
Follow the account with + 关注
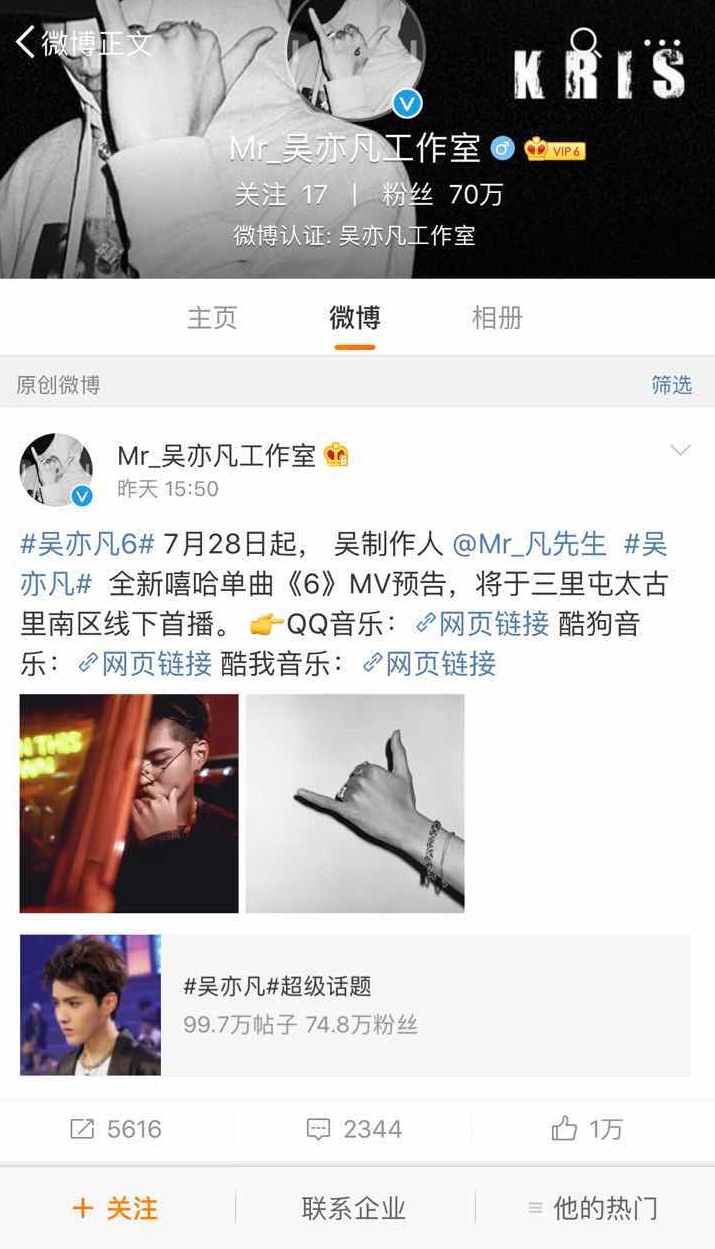click(116, 1208)
